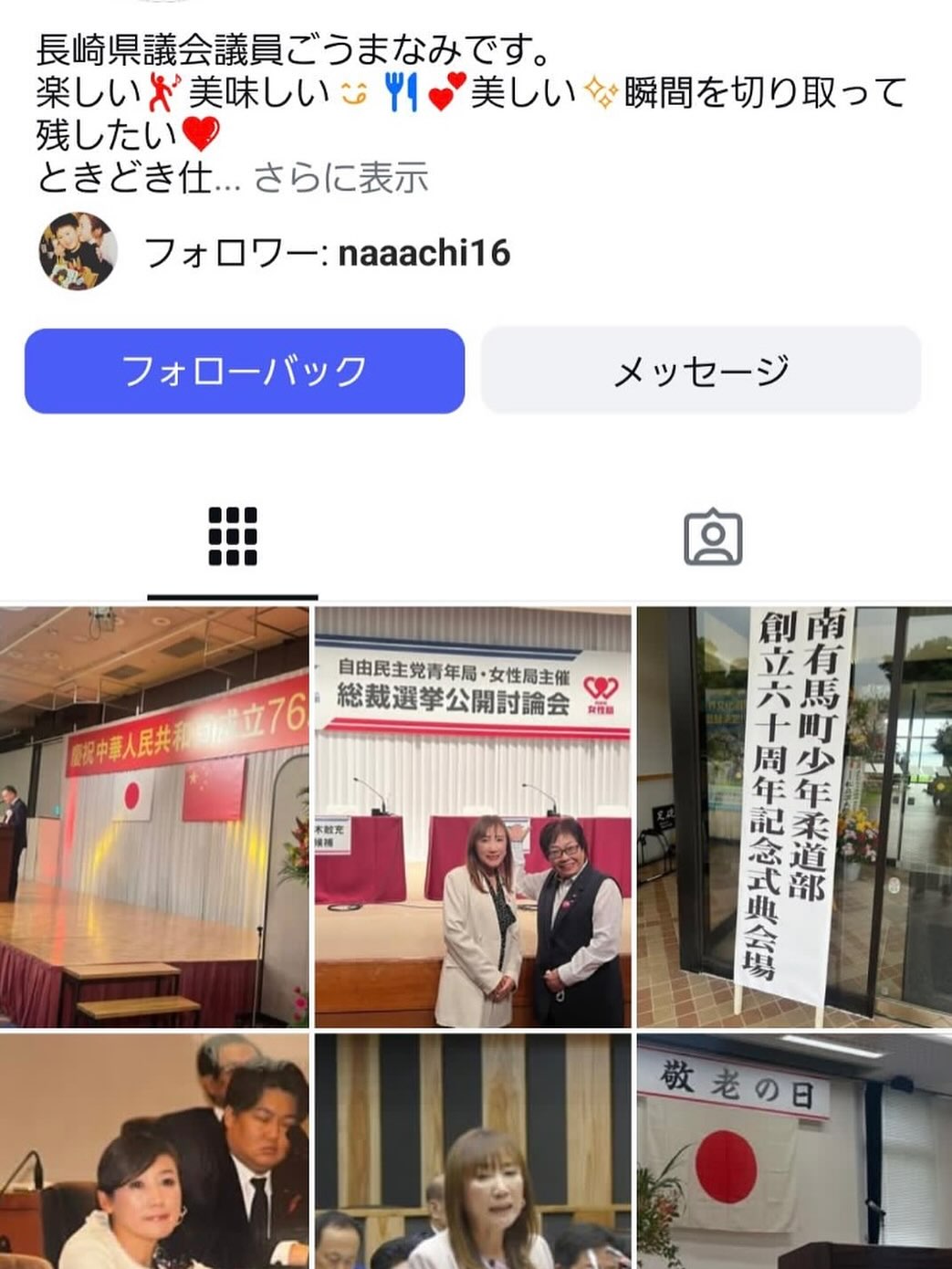Open follower naaachi16's profile
Image resolution: width=952 pixels, height=1269 pixels.
click(x=424, y=253)
